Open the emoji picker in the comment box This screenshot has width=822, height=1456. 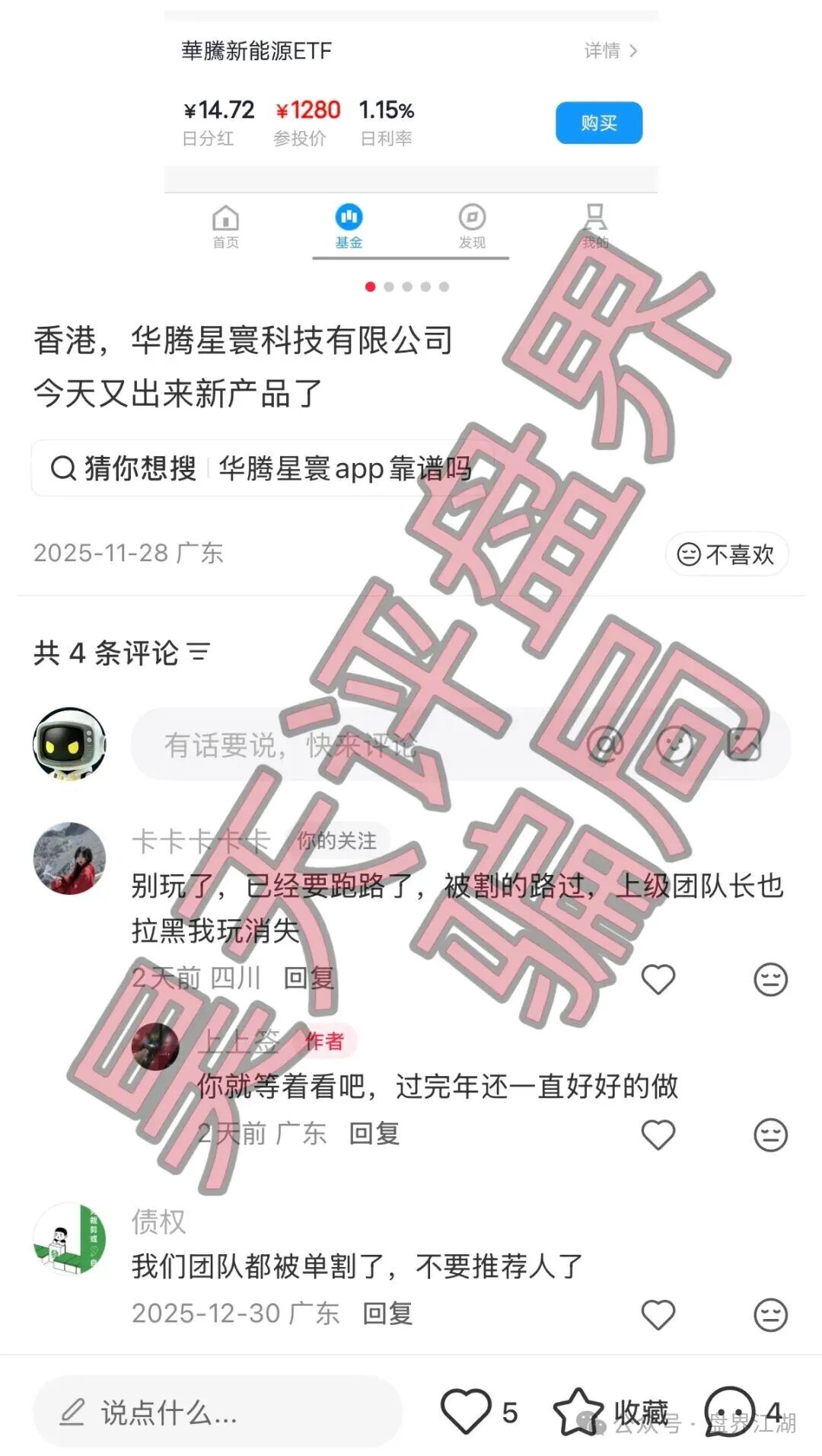coord(674,744)
